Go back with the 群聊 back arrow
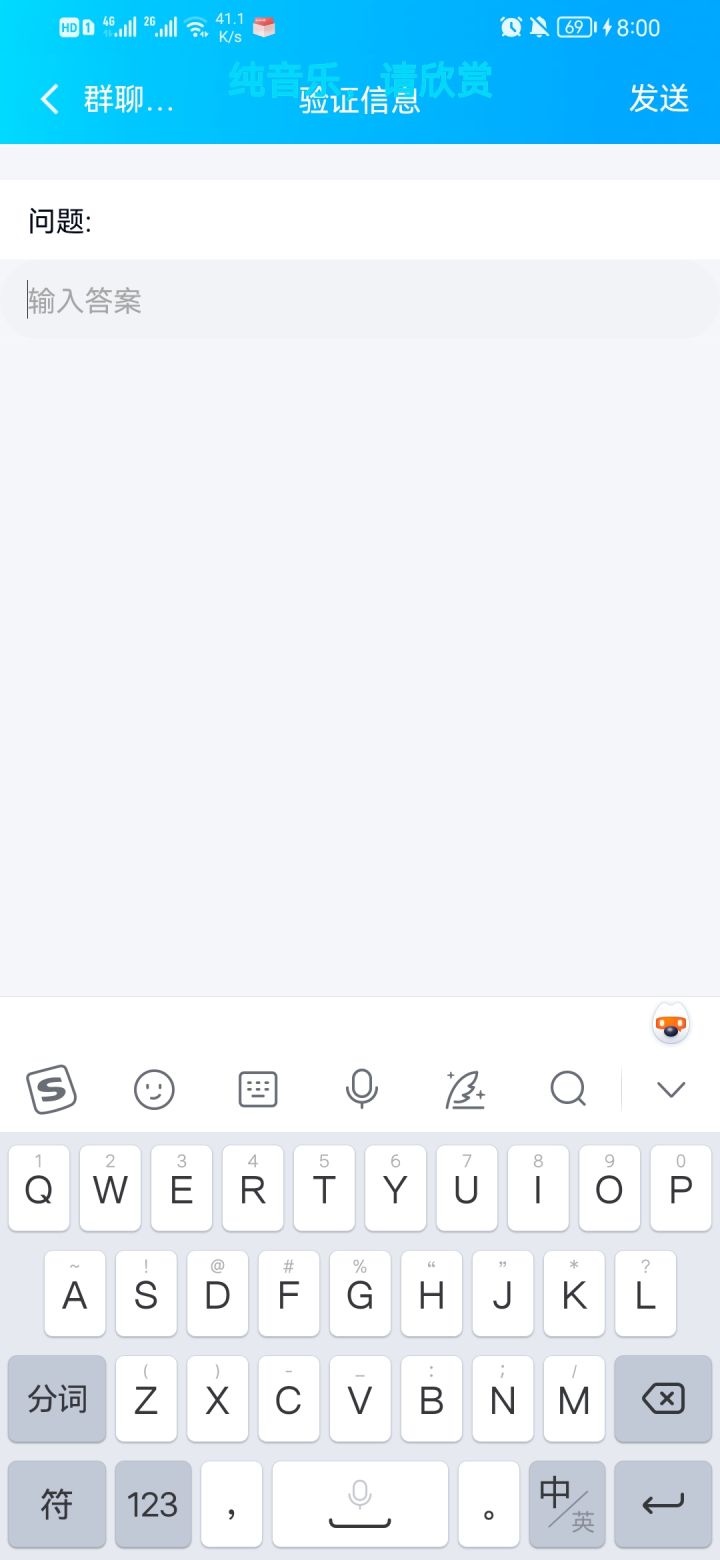Image resolution: width=720 pixels, height=1560 pixels. point(50,100)
